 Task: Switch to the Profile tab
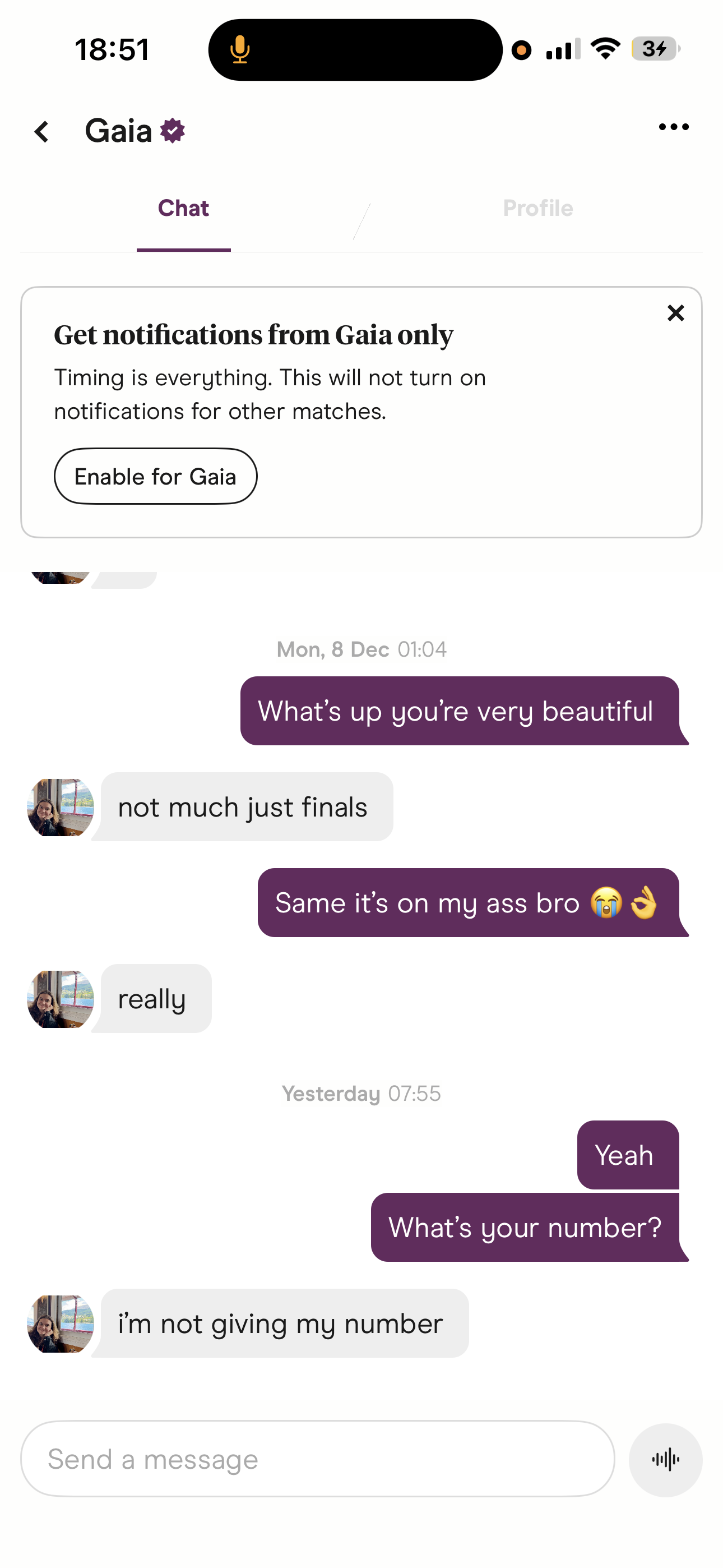537,209
